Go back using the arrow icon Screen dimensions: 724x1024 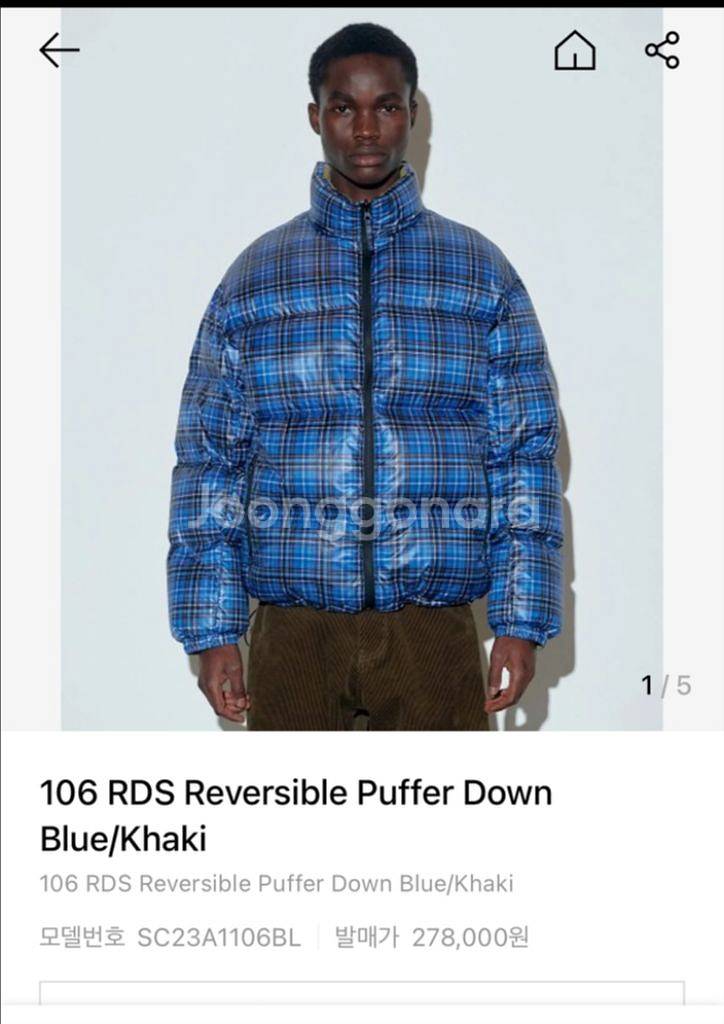tap(58, 50)
